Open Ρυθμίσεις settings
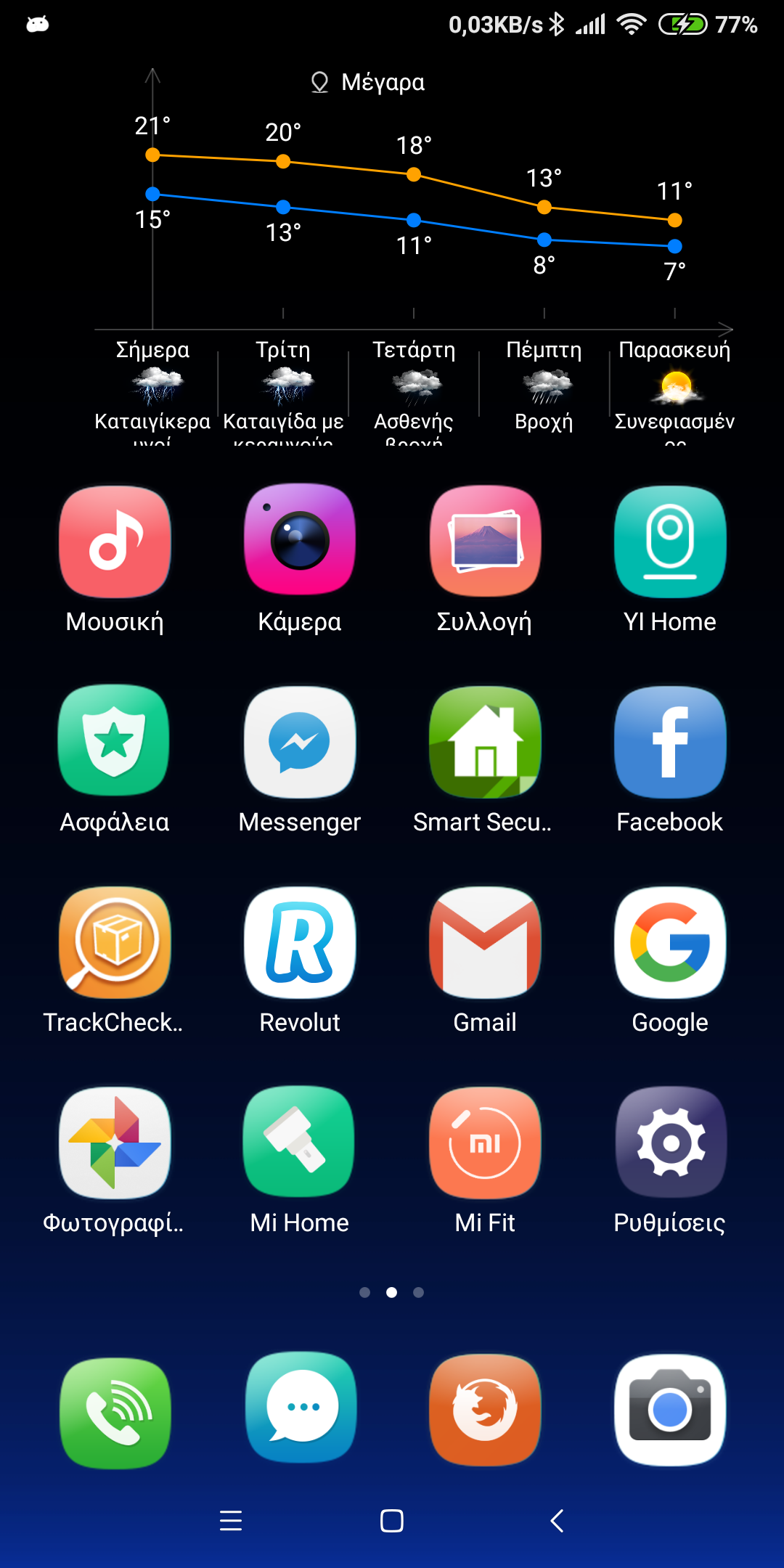 [669, 1142]
